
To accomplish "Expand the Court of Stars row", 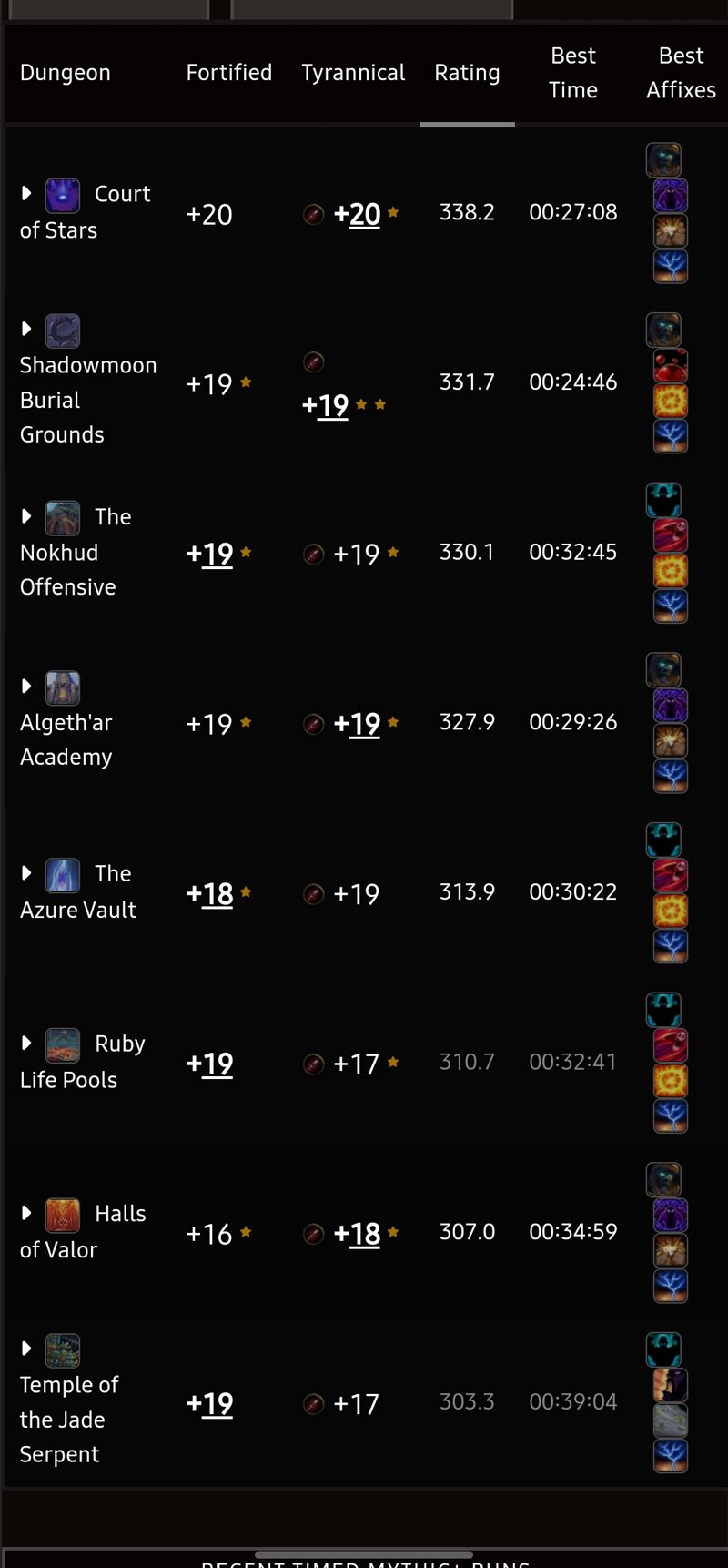I will pyautogui.click(x=26, y=193).
